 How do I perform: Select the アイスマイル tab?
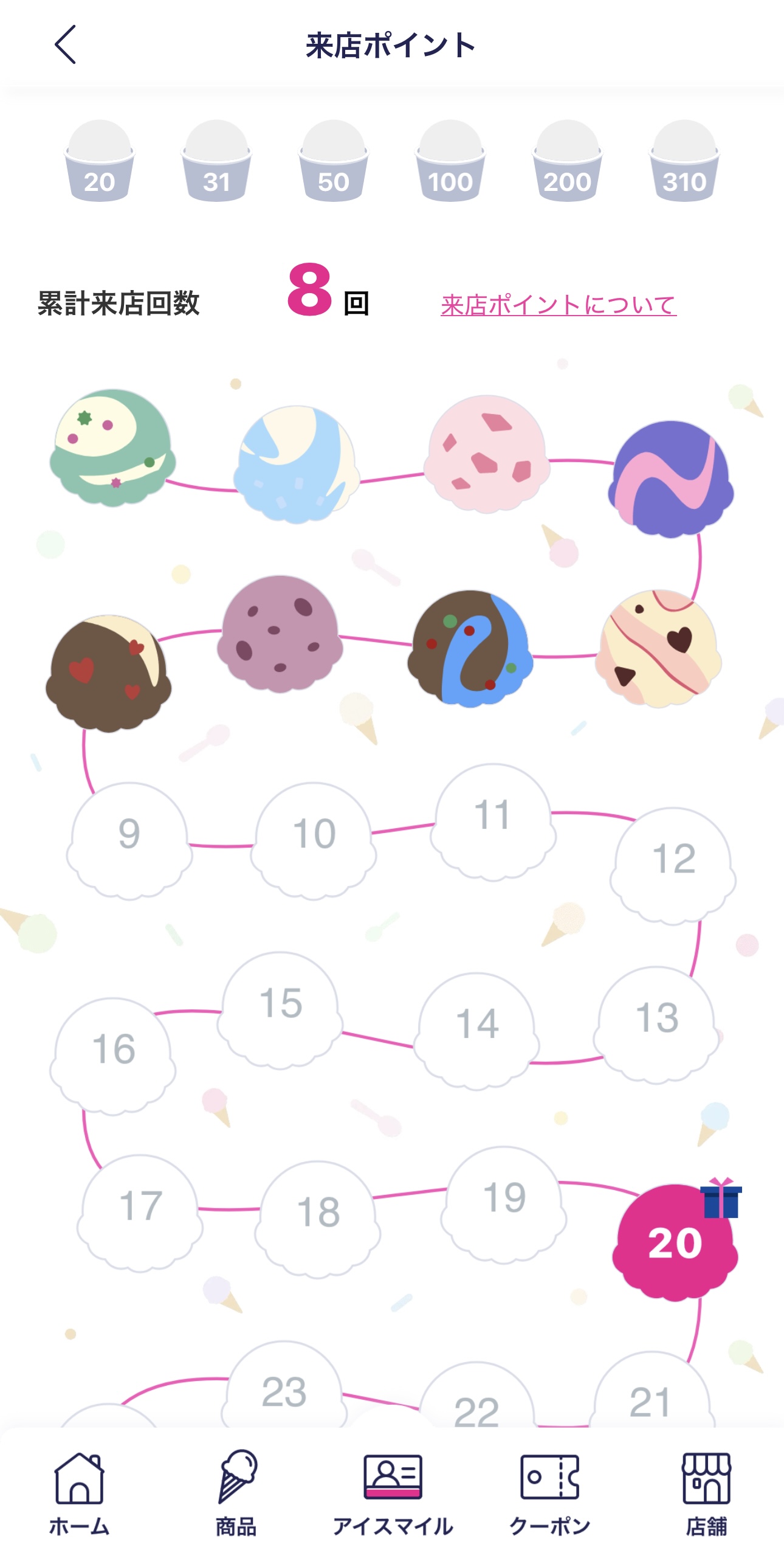pyautogui.click(x=393, y=1493)
